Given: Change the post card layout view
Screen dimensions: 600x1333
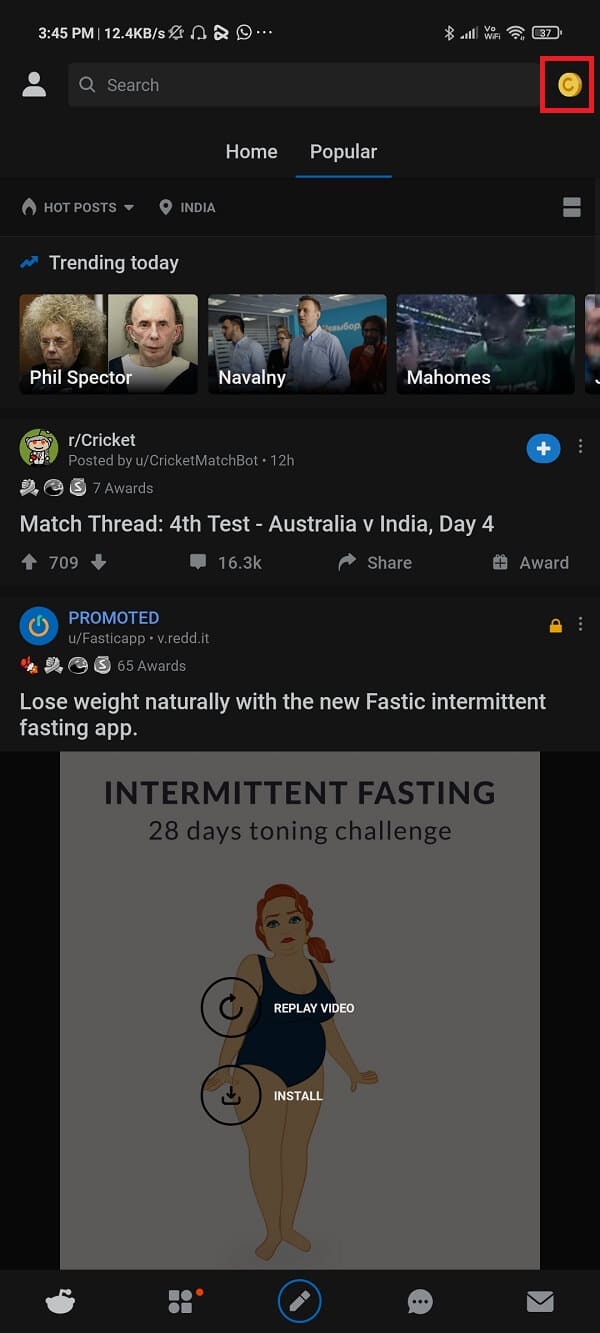Looking at the screenshot, I should click(571, 207).
